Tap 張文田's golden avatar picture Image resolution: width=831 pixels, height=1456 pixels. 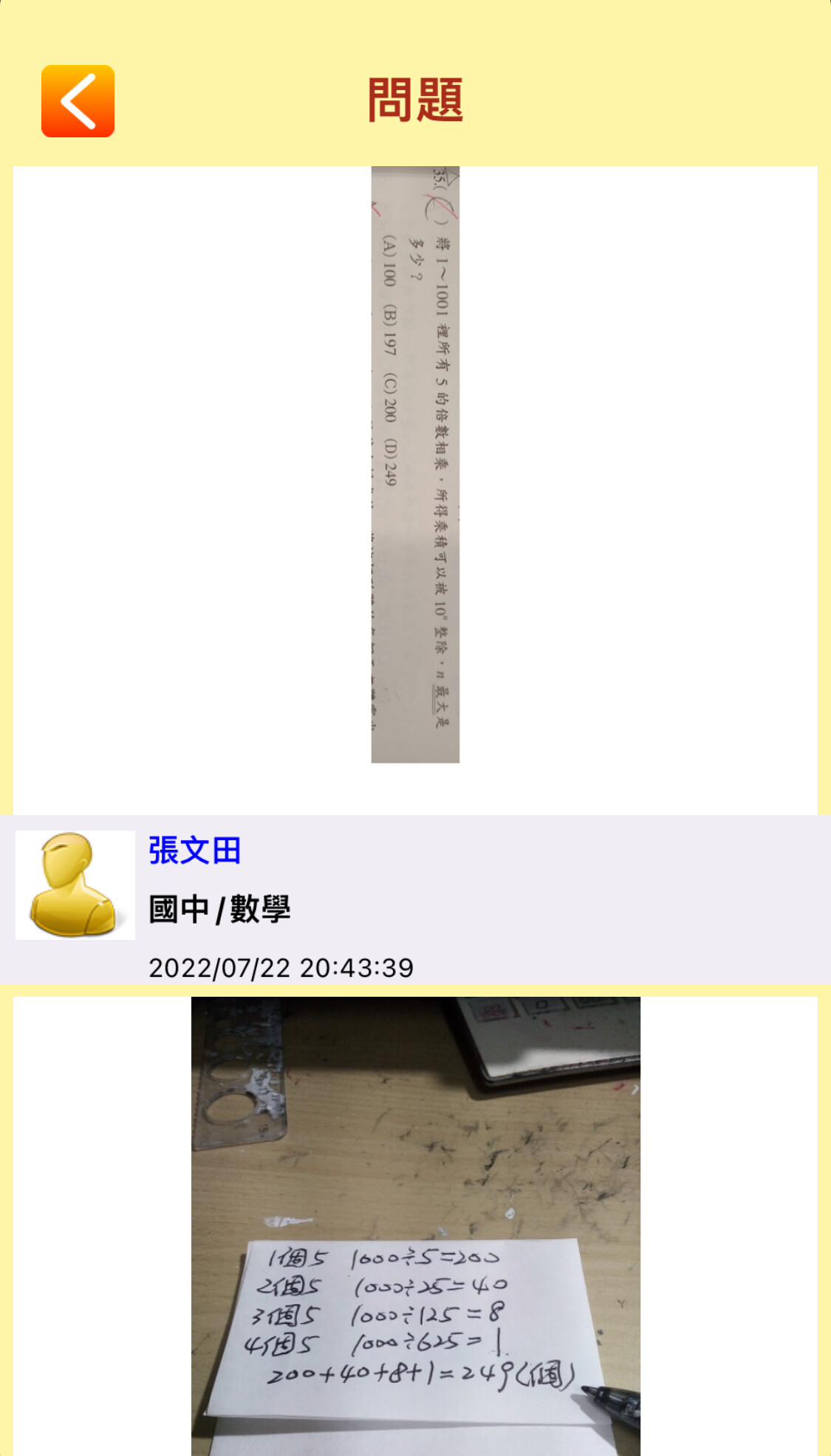click(75, 885)
